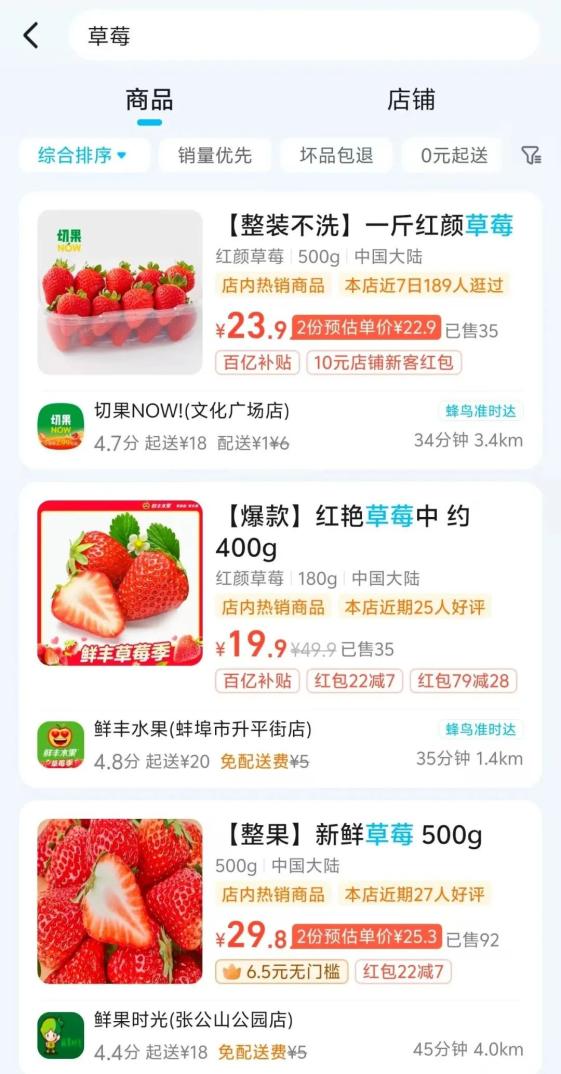561x1074 pixels.
Task: Open the filter funnel icon
Action: (x=531, y=155)
